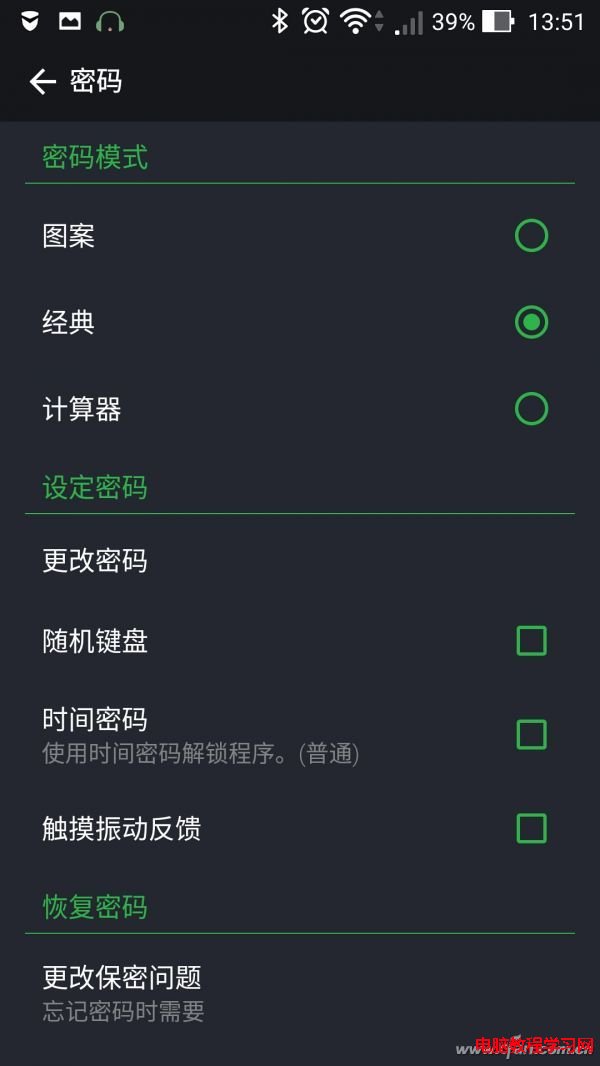Select the 经典 password mode
Image resolution: width=600 pixels, height=1066 pixels.
[531, 322]
